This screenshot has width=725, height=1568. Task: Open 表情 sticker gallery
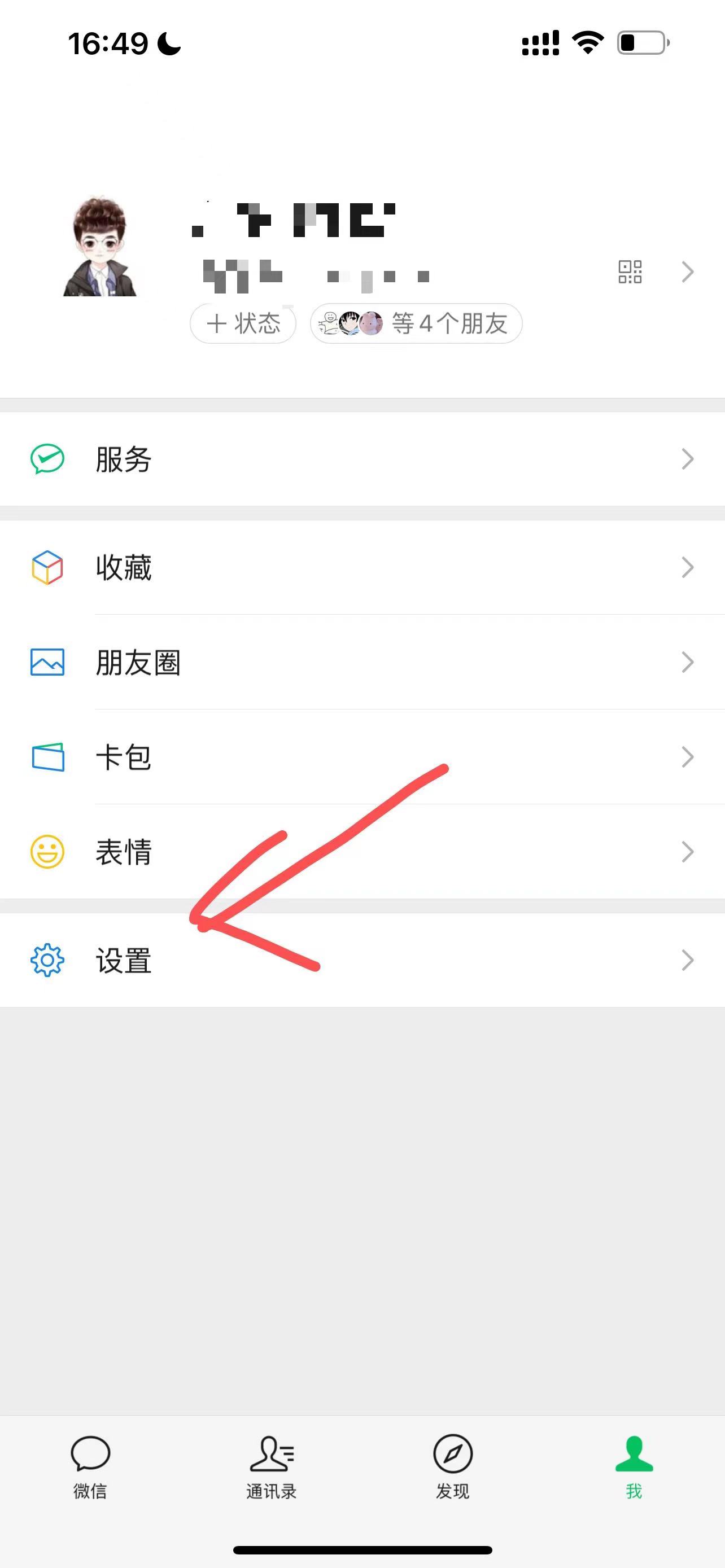tap(362, 852)
